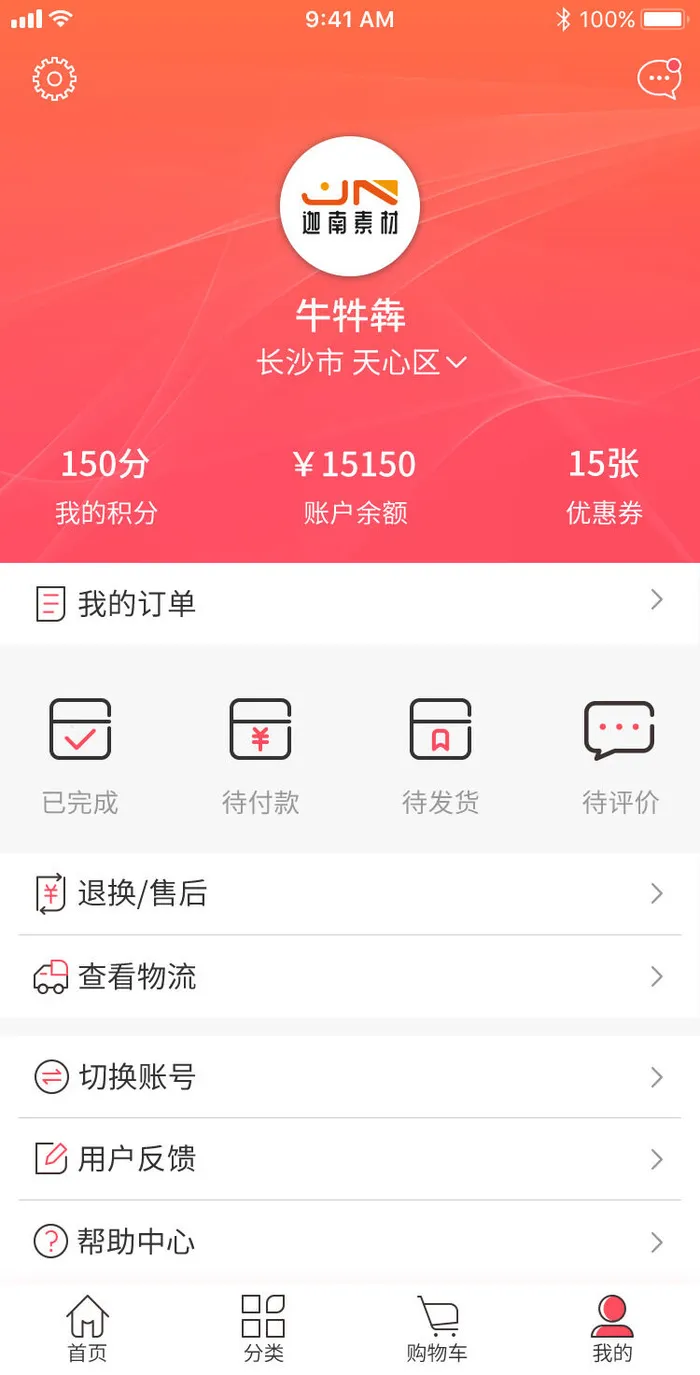
Task: Expand the 长沙市 天心区 location dropdown
Action: point(361,362)
